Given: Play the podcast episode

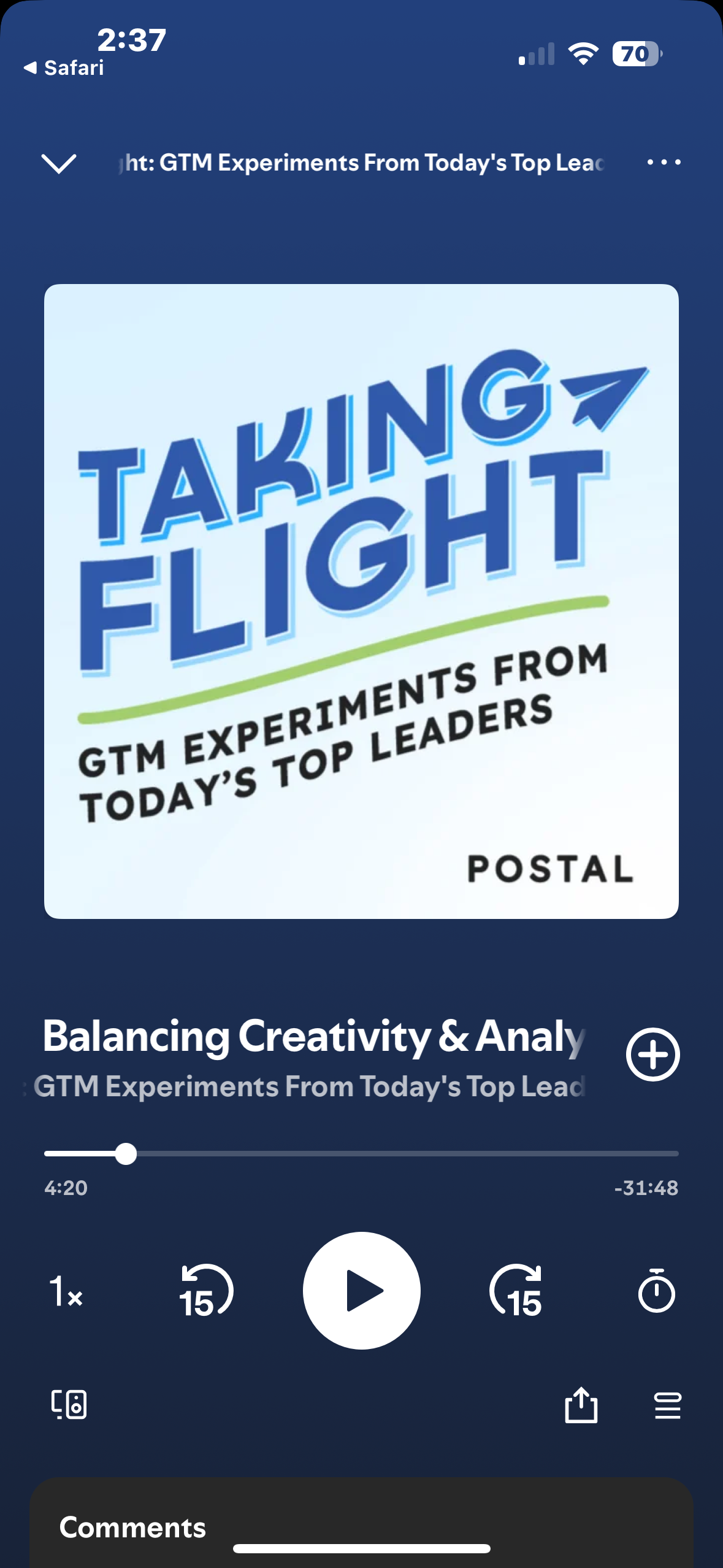Looking at the screenshot, I should click(362, 1290).
